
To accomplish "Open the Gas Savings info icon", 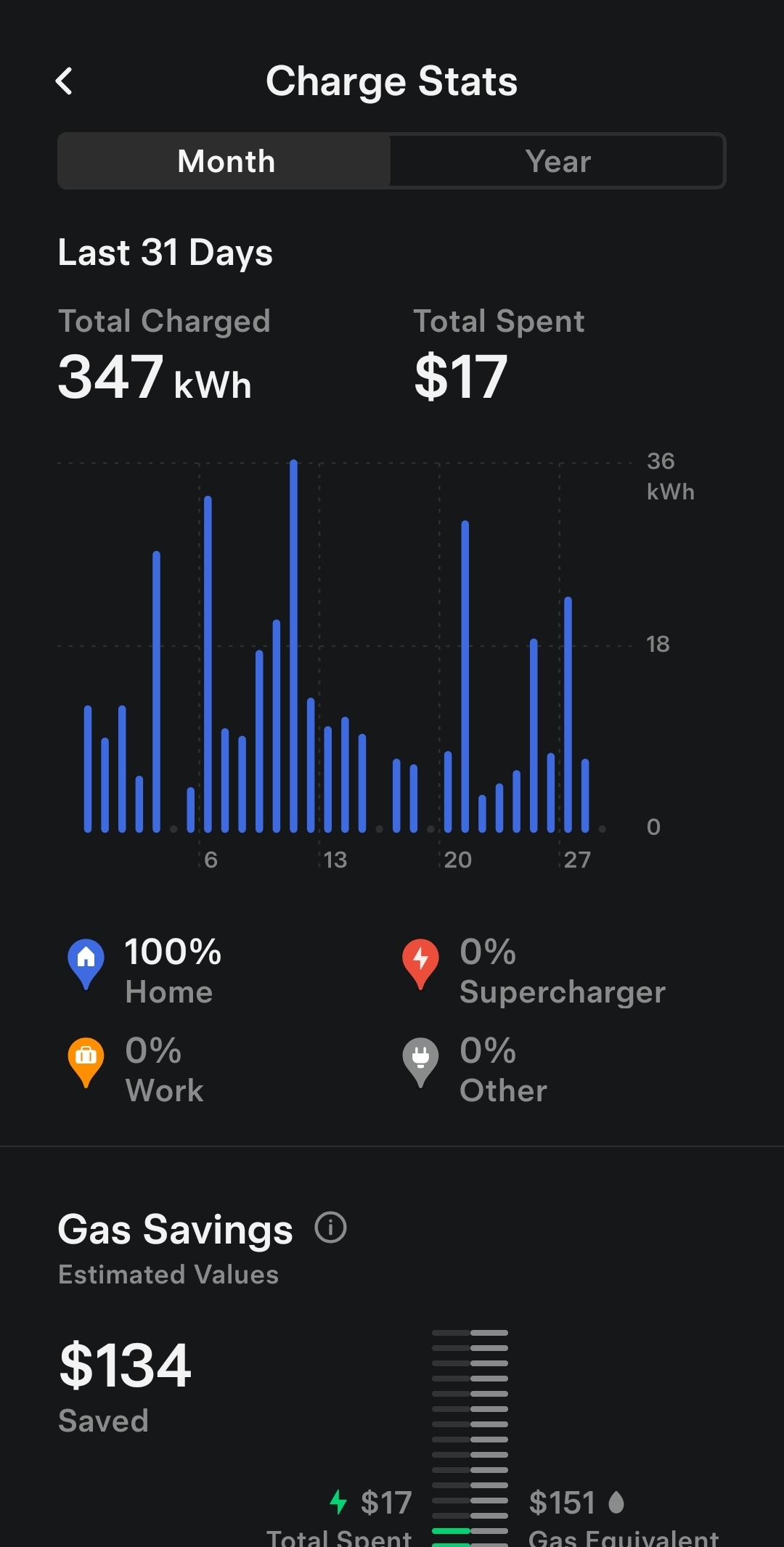I will point(330,1228).
